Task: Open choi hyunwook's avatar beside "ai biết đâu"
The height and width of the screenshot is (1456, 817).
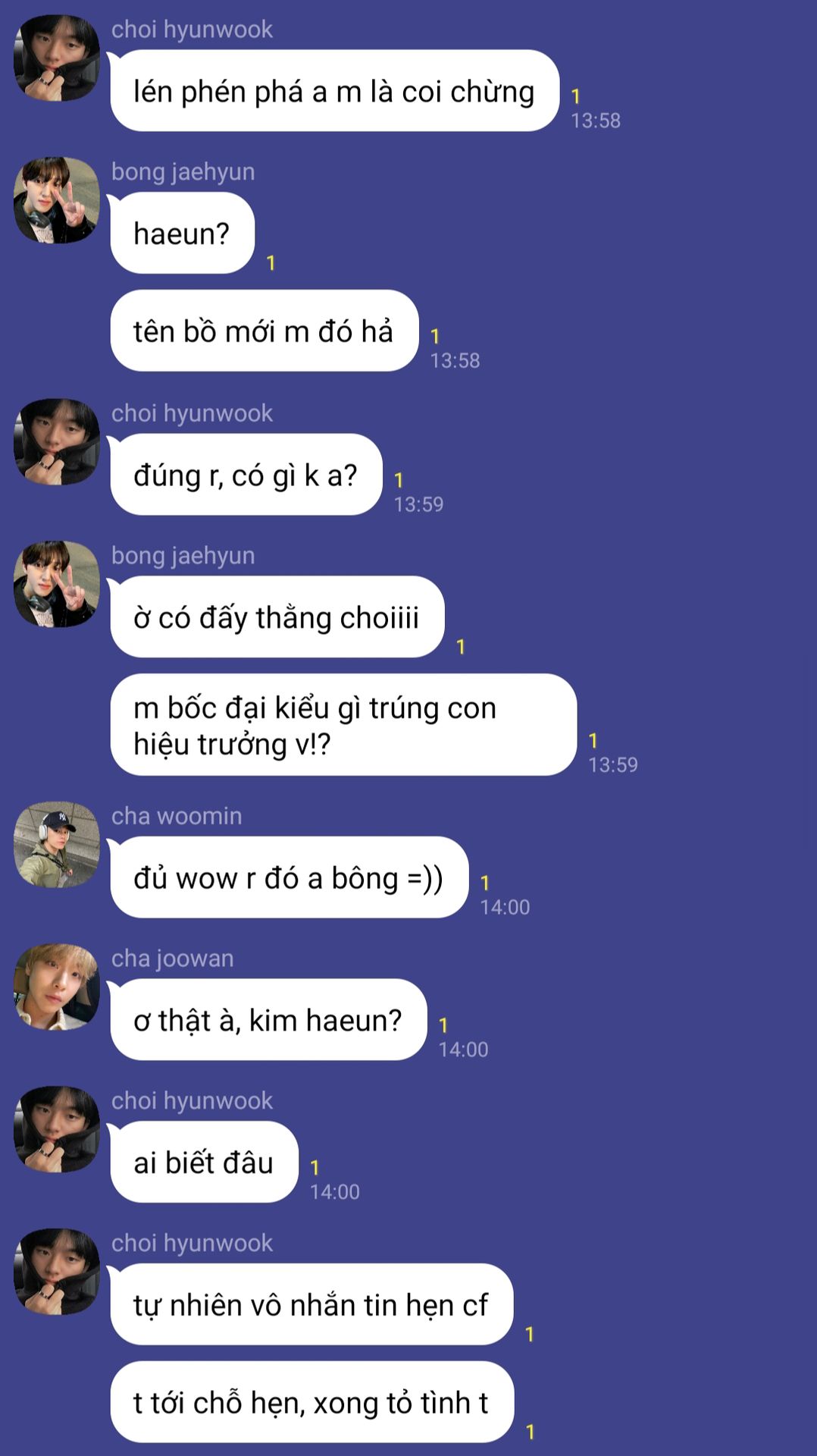Action: [x=57, y=1129]
